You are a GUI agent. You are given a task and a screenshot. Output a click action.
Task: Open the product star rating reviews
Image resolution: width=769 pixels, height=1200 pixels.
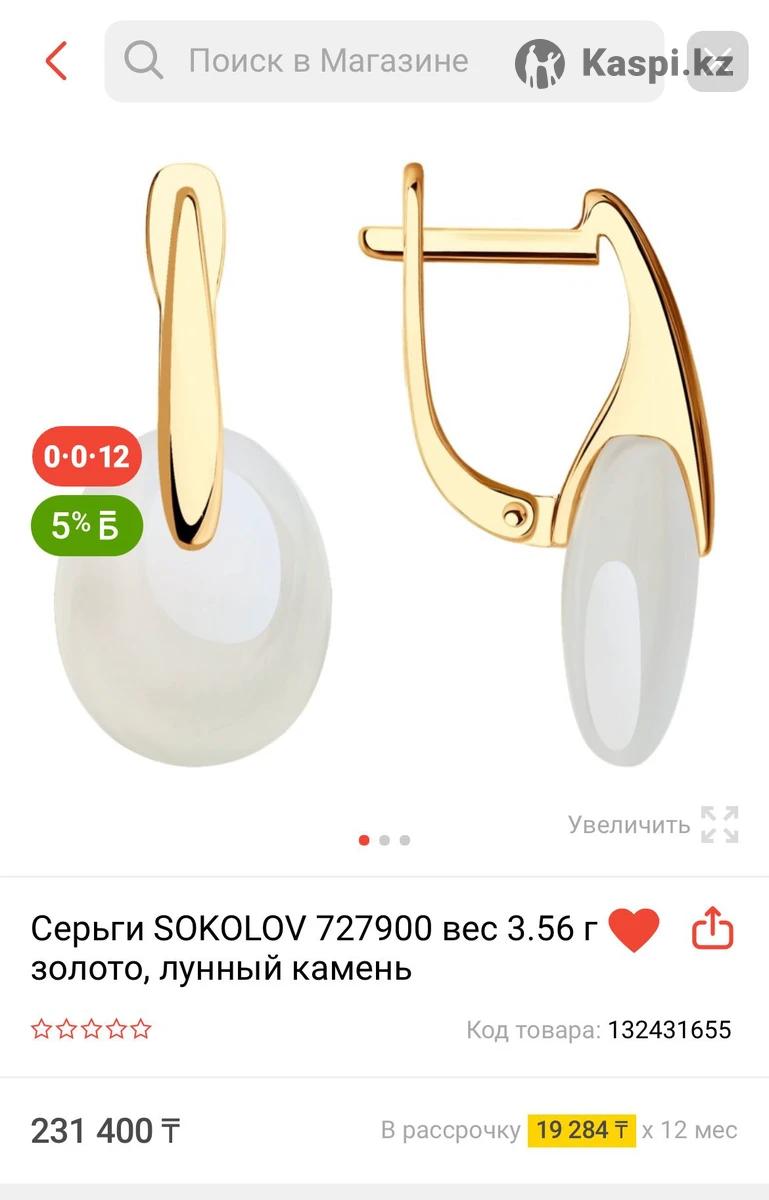[x=91, y=1029]
